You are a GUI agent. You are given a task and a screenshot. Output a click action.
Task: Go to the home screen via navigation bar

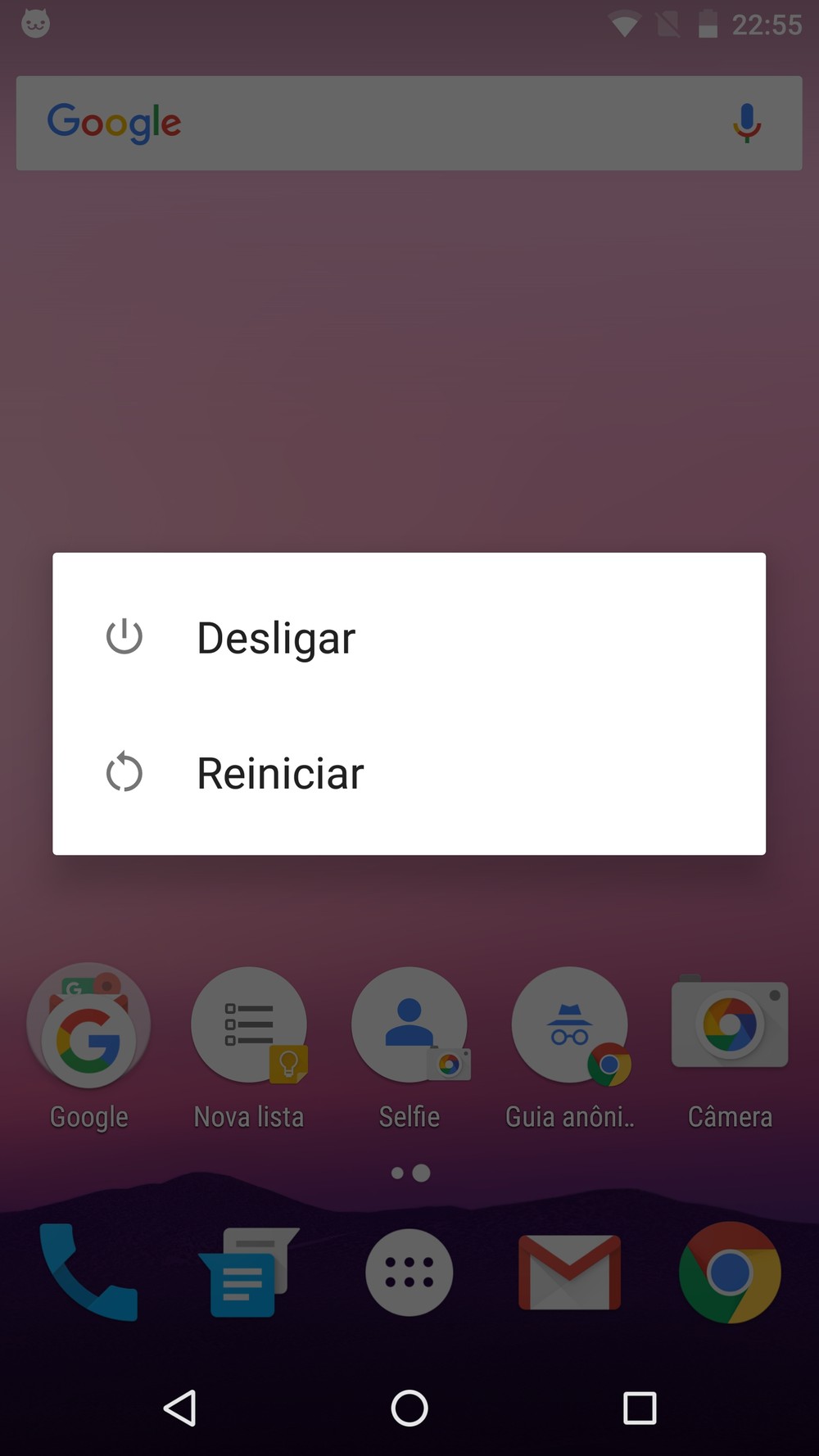(x=409, y=1408)
